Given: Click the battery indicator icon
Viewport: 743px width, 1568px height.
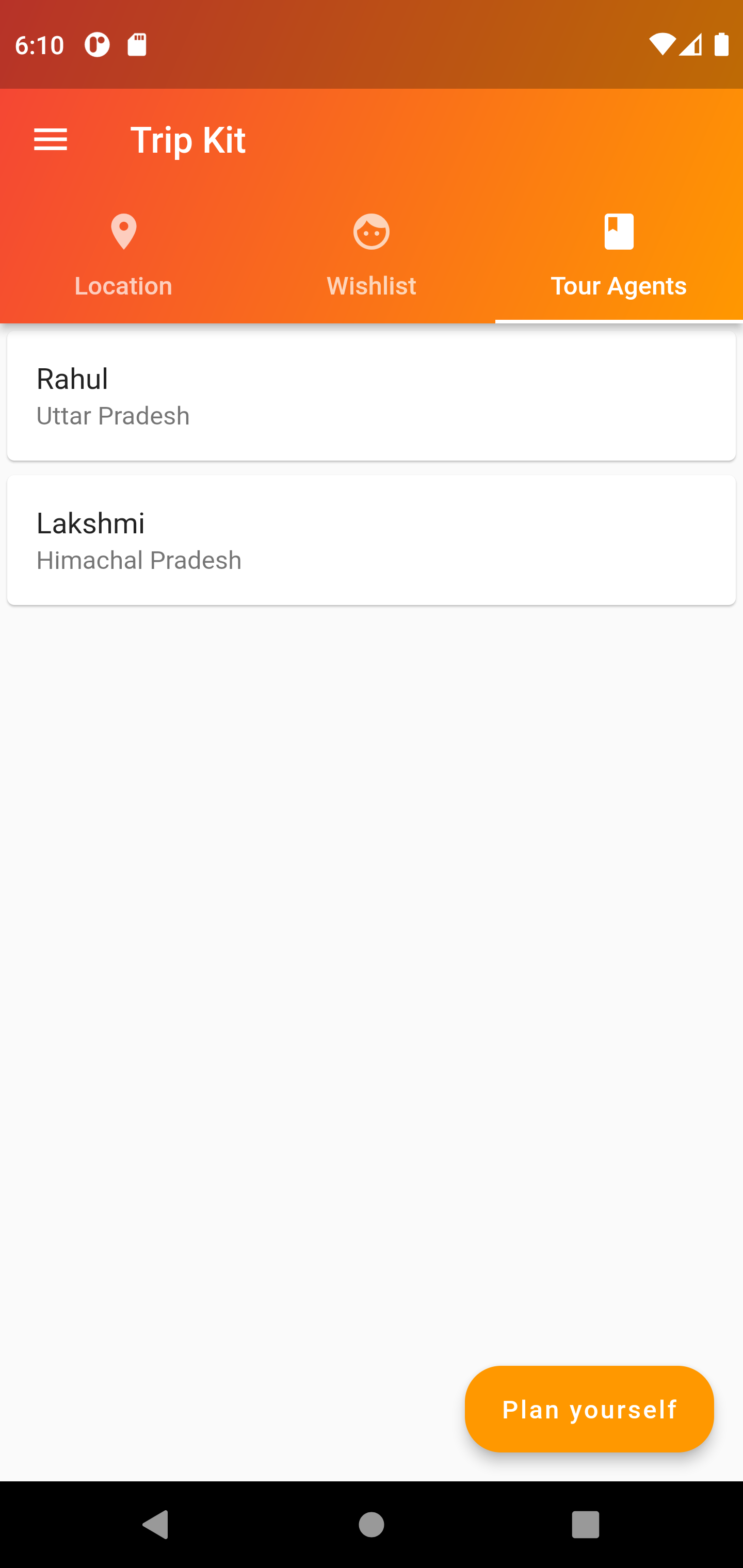Looking at the screenshot, I should tap(720, 44).
